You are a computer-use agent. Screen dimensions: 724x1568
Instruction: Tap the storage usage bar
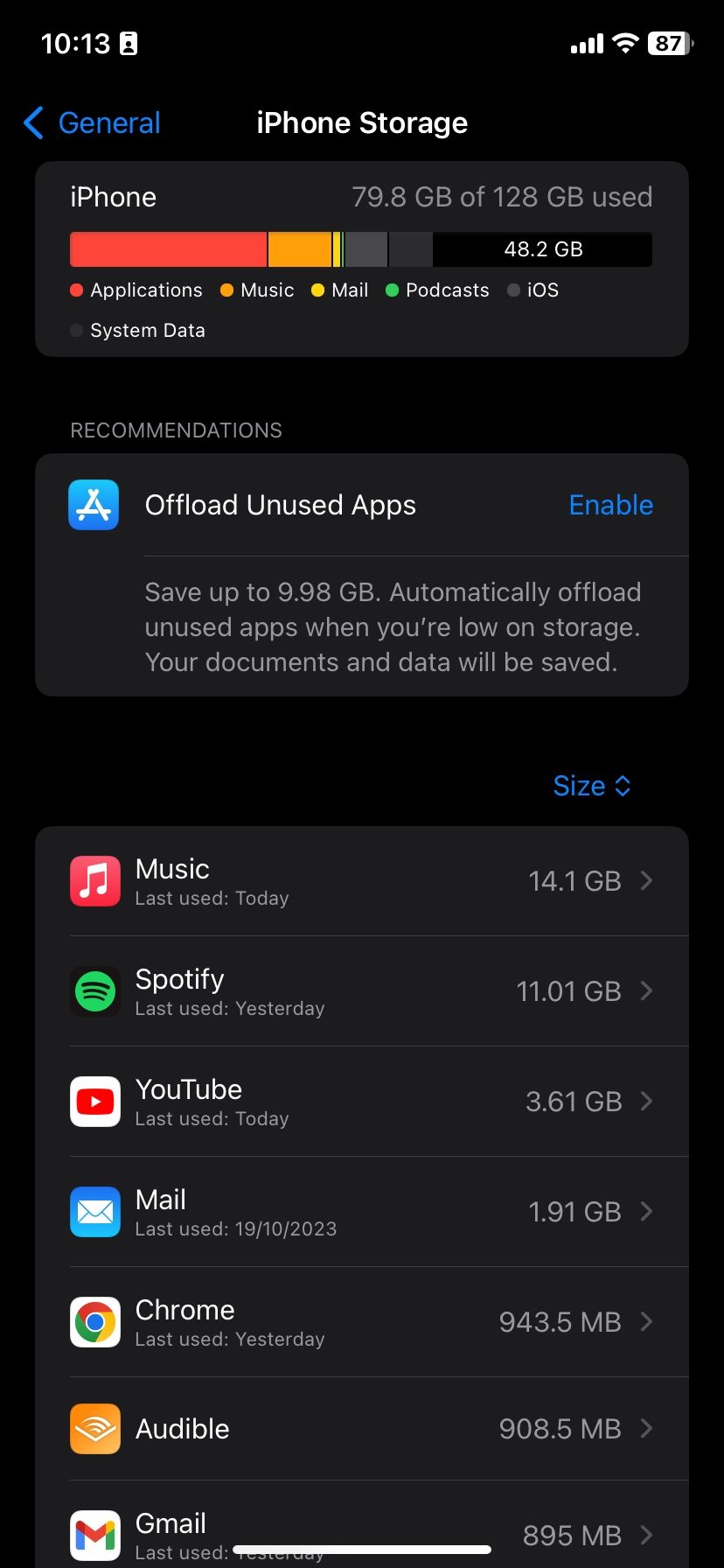pos(361,248)
